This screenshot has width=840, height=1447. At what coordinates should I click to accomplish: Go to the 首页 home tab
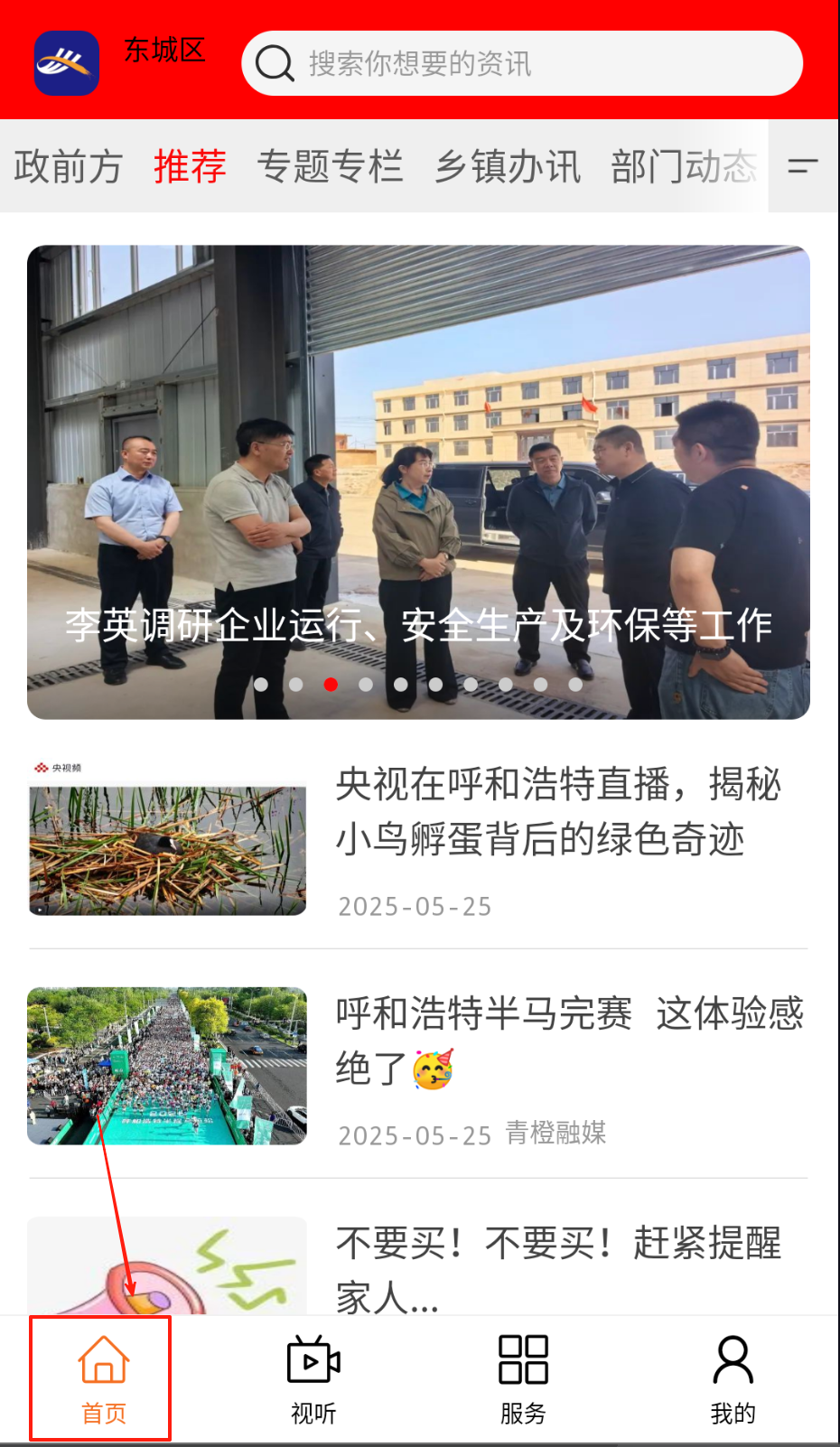(x=103, y=1378)
